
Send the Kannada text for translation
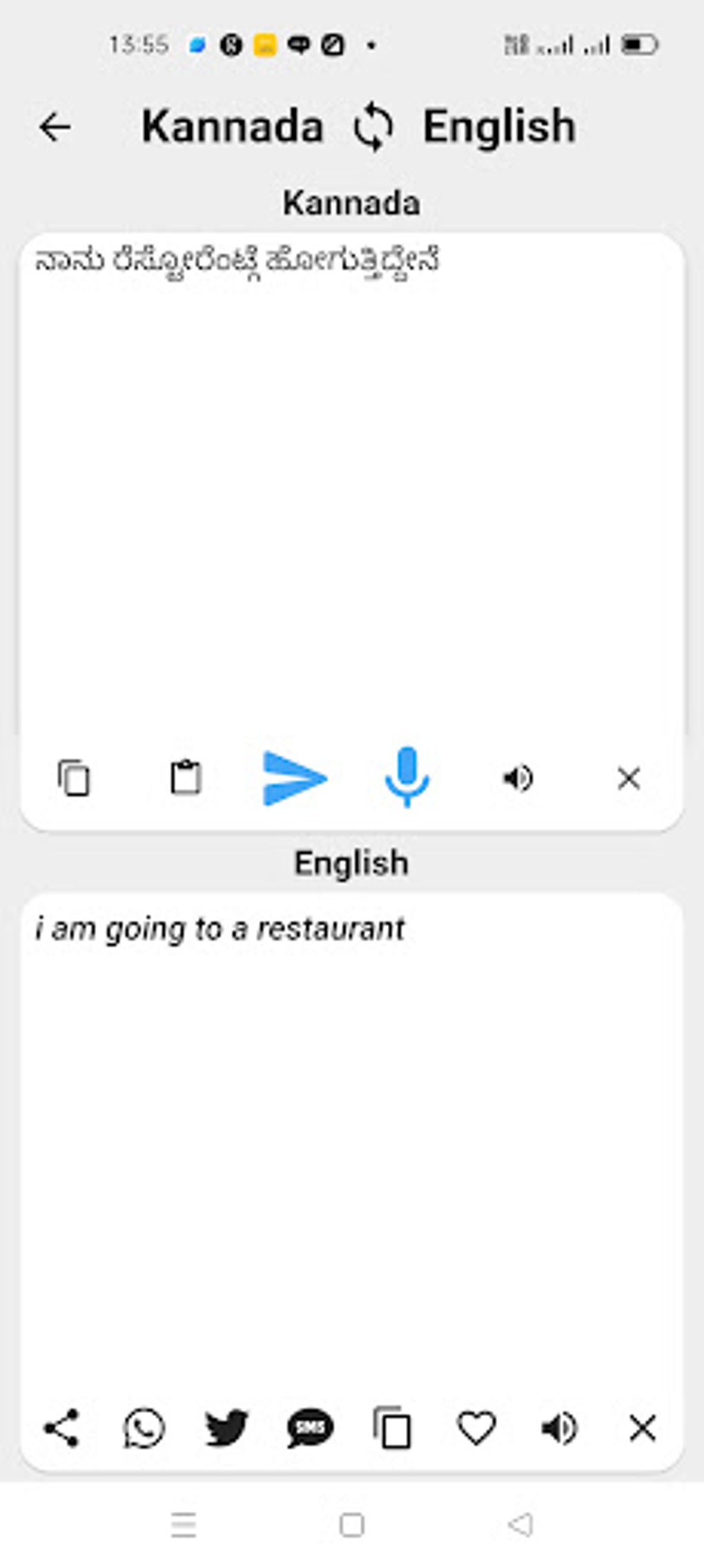point(295,778)
